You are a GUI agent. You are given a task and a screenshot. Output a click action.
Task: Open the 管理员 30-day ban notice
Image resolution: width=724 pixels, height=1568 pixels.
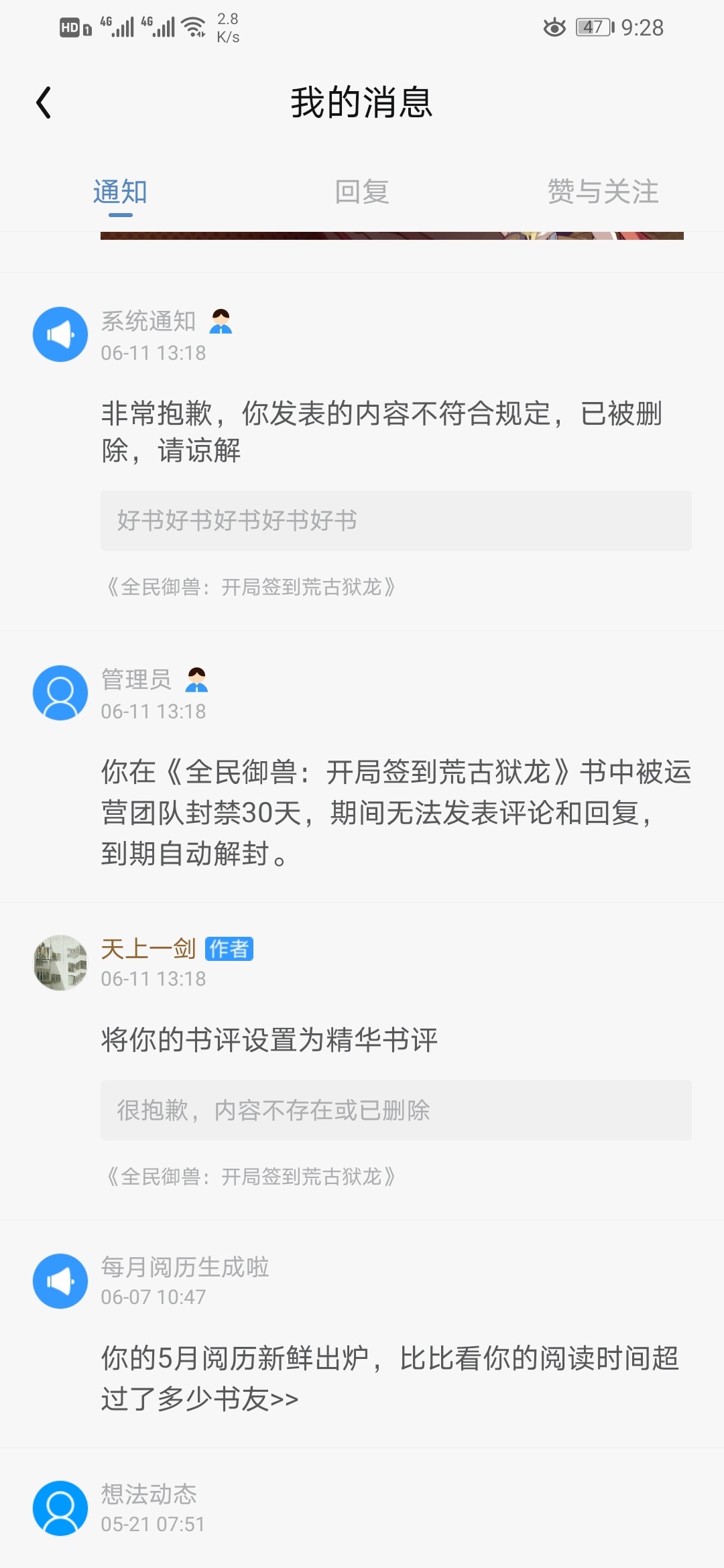(x=362, y=767)
